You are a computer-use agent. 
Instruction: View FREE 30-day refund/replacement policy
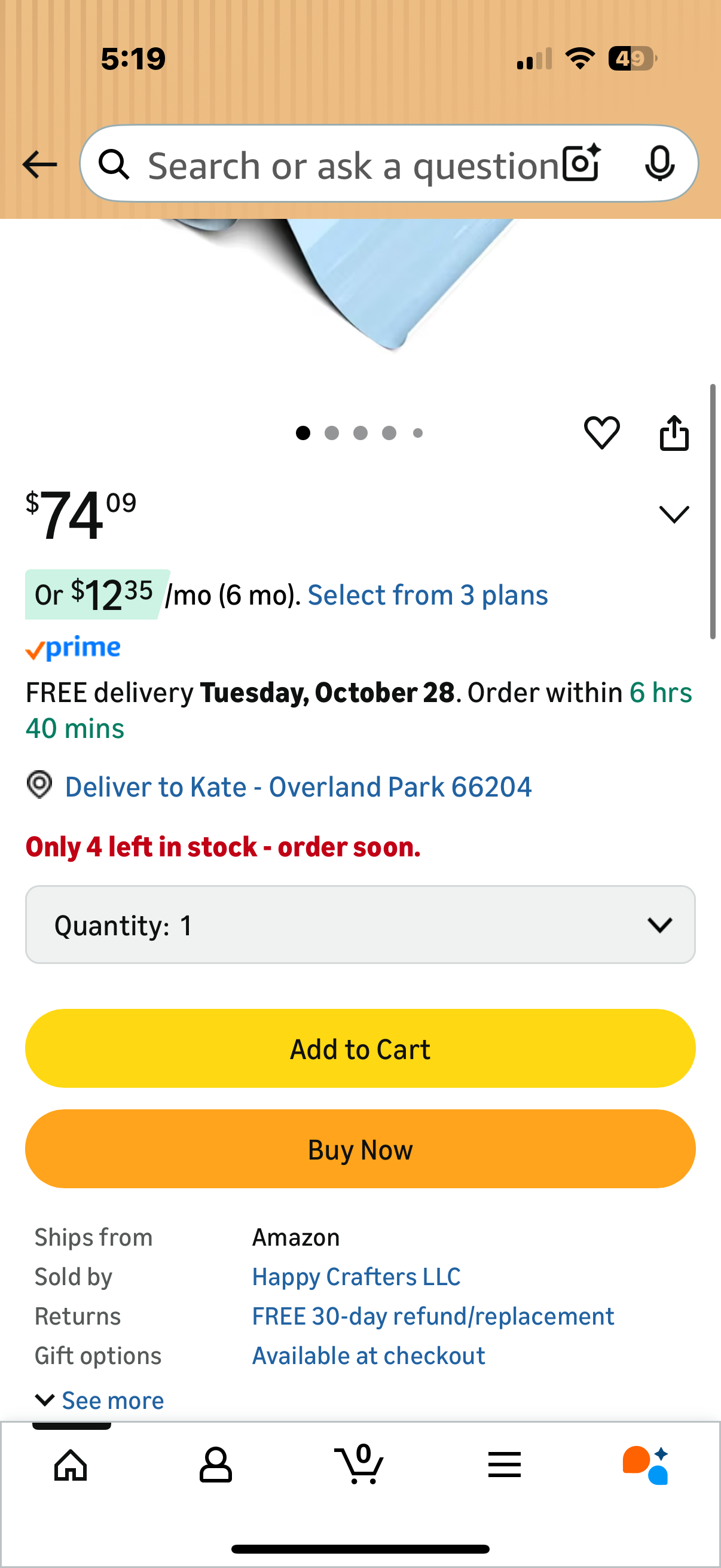click(433, 1316)
